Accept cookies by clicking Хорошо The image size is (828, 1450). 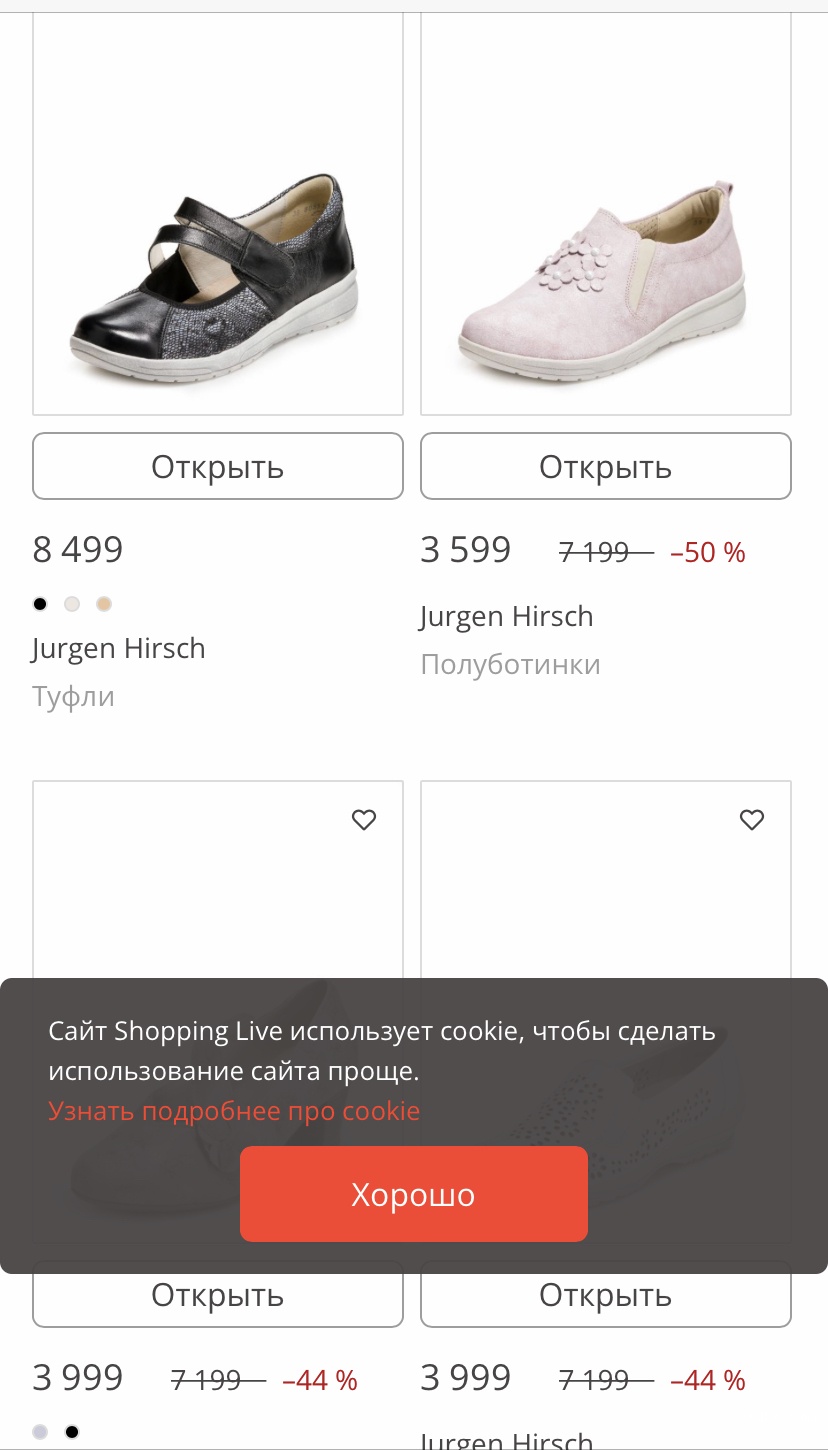coord(413,1193)
